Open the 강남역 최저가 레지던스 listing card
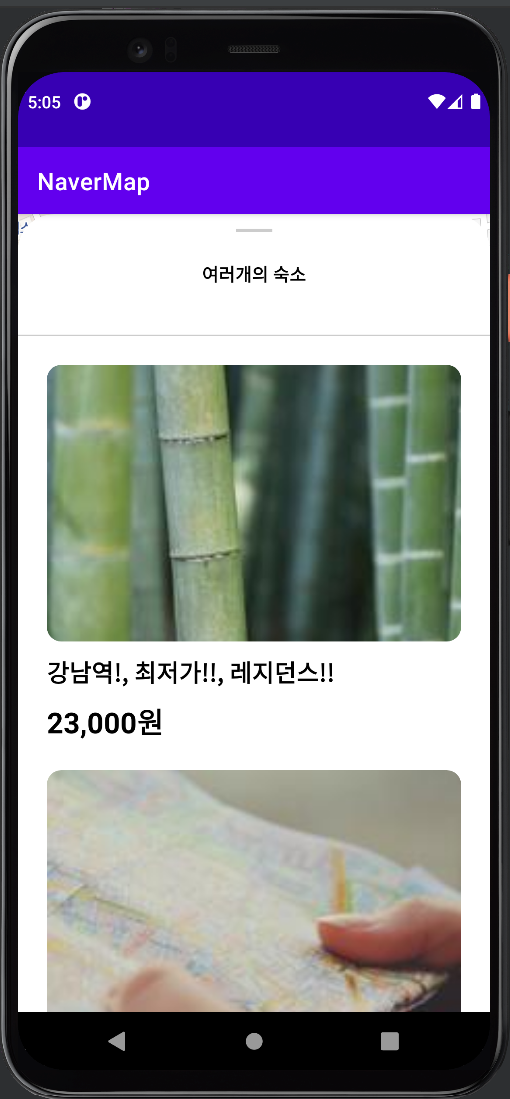510x1099 pixels. (x=254, y=552)
